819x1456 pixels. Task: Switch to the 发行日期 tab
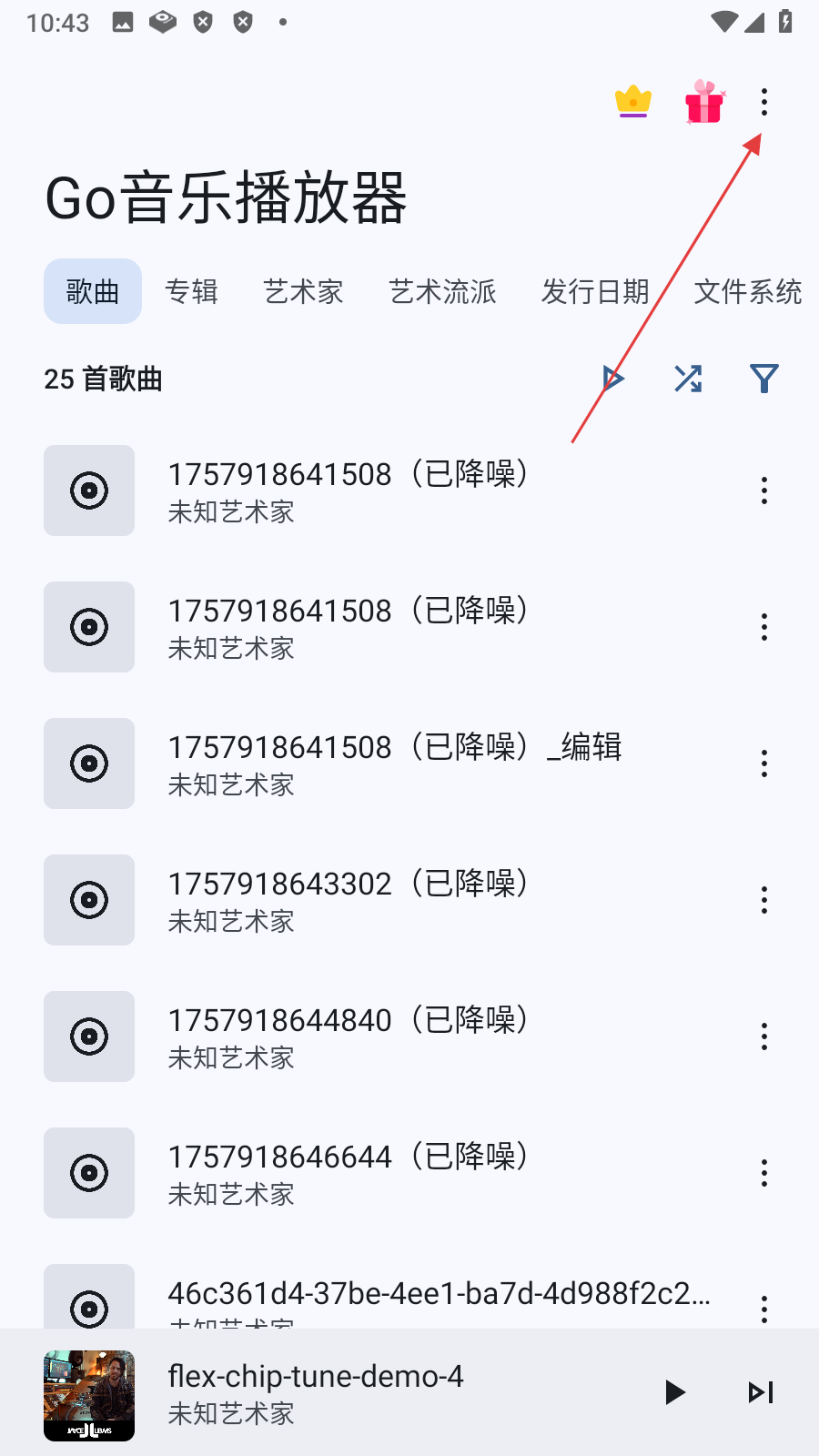tap(595, 291)
